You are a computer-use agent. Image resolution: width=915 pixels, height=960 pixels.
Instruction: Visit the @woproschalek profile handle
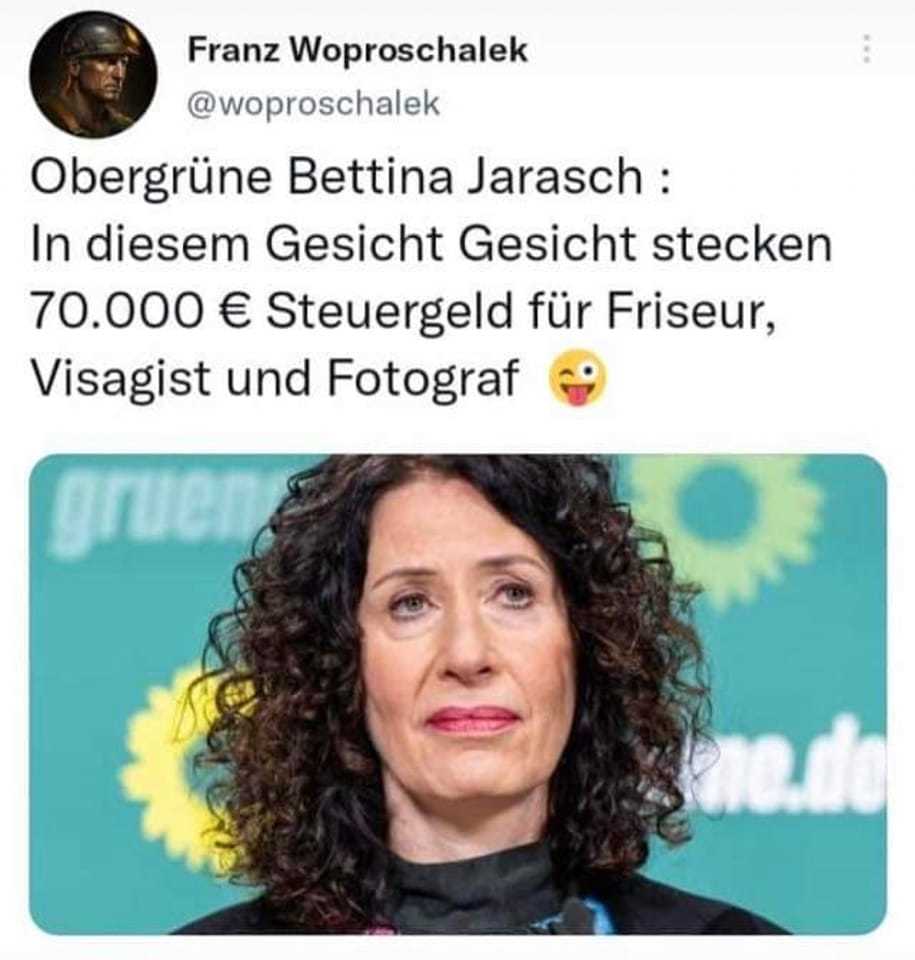click(x=313, y=104)
